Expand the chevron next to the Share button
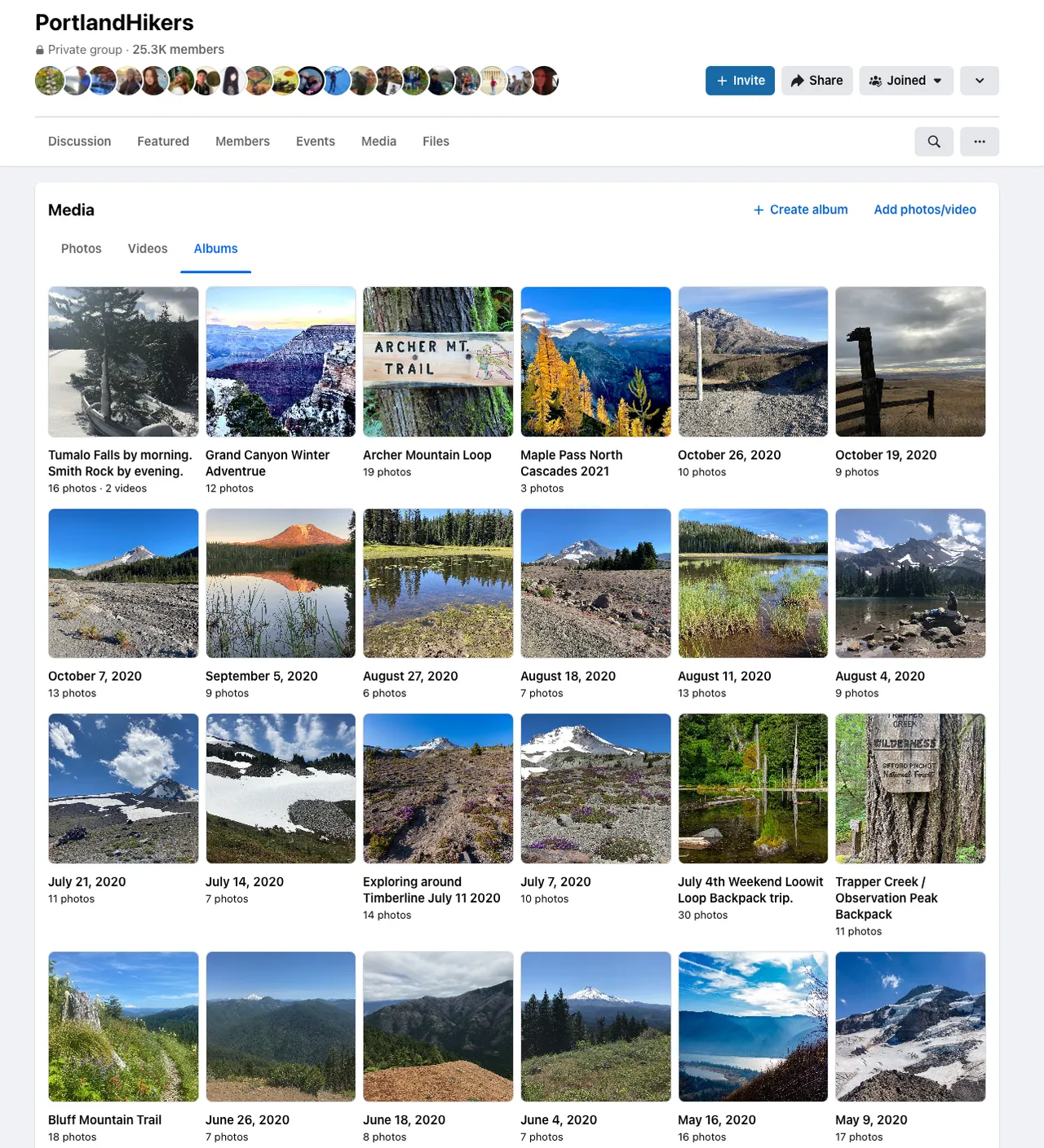The height and width of the screenshot is (1148, 1044). [x=979, y=80]
